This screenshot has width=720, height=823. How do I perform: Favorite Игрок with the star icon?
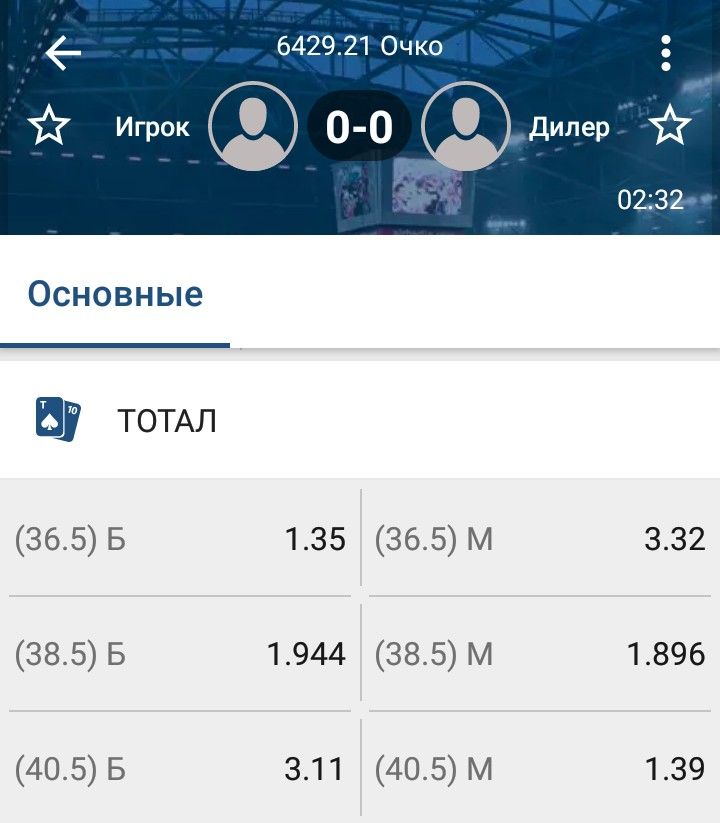pos(49,127)
